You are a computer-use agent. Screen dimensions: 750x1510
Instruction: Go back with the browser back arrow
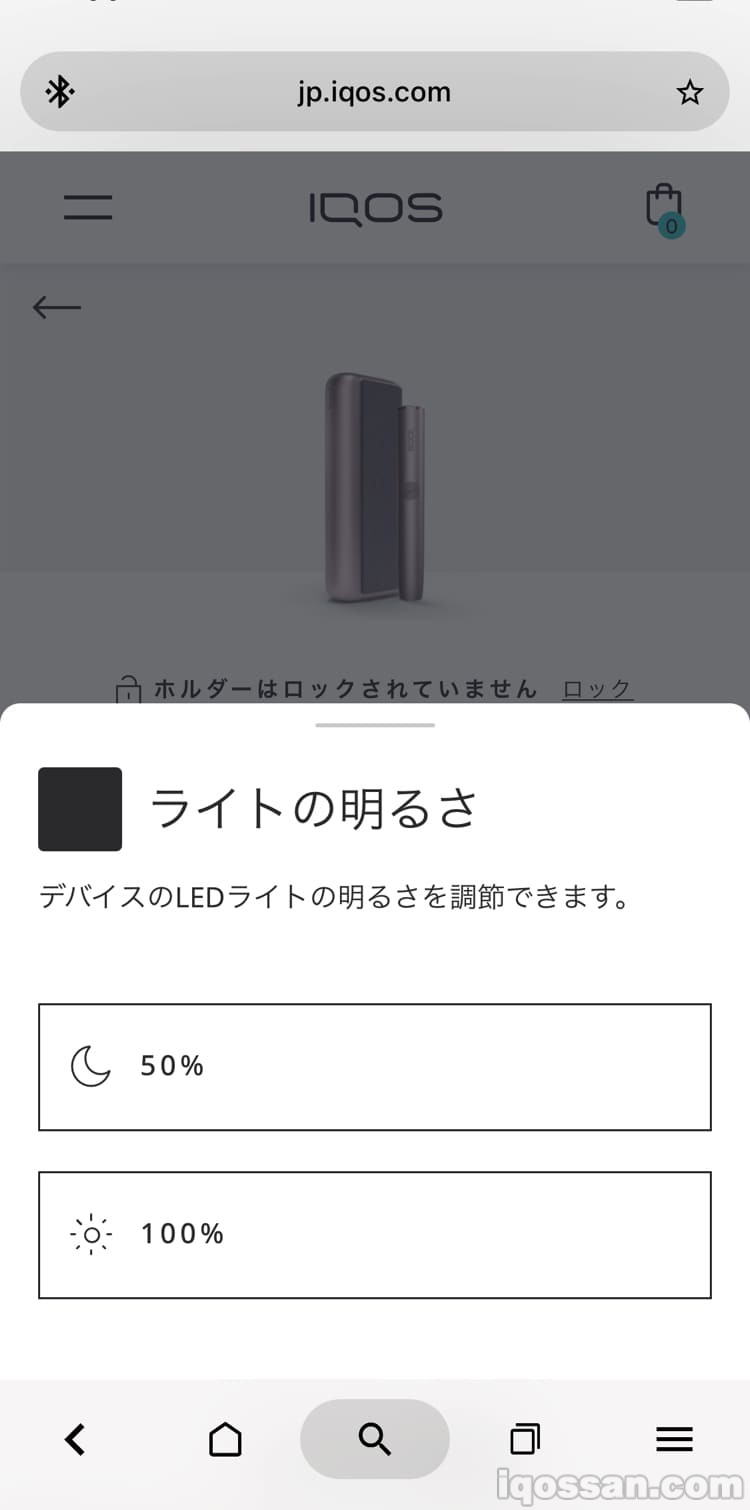(75, 1439)
